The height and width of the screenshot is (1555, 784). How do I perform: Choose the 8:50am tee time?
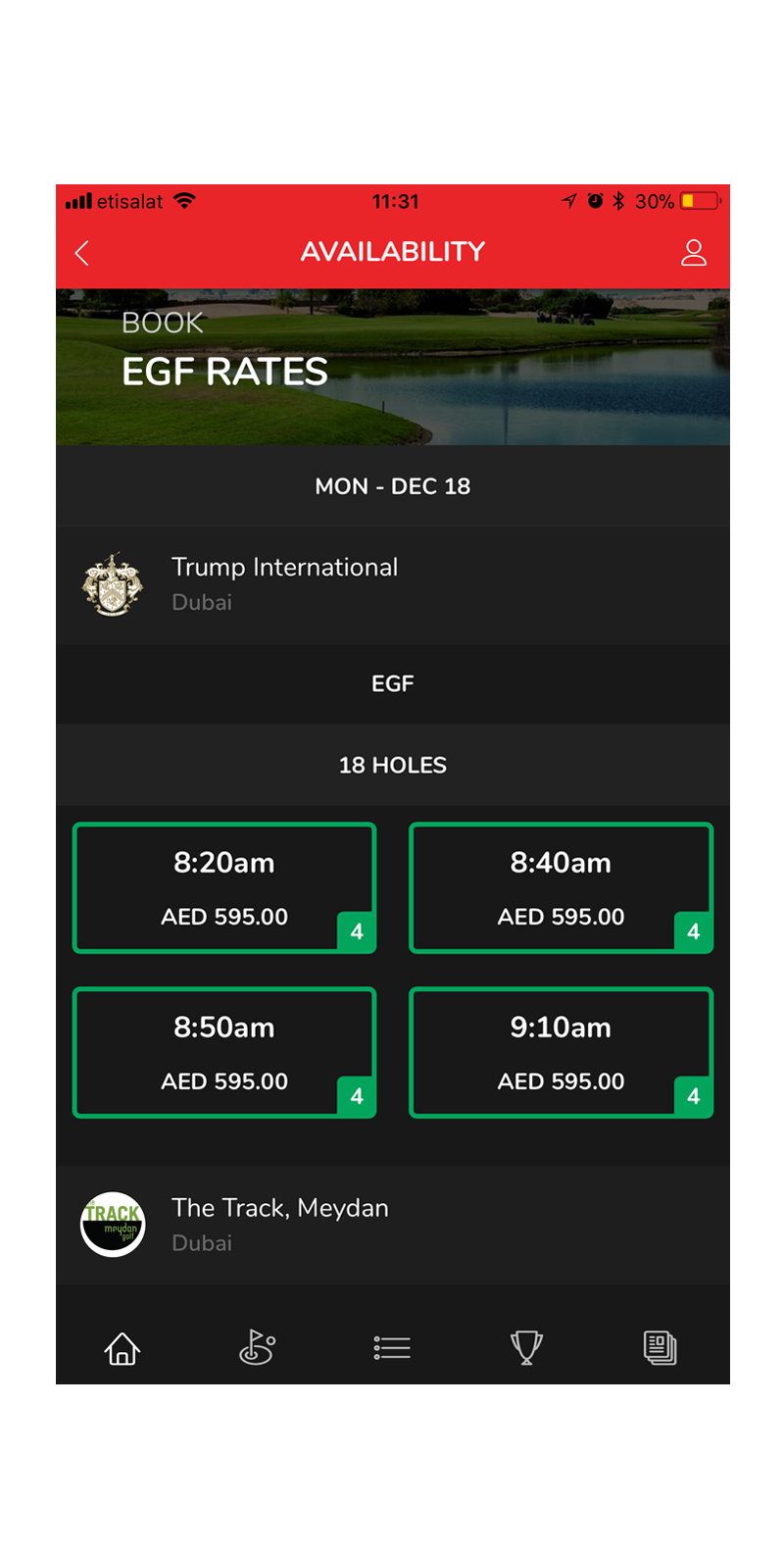224,1052
